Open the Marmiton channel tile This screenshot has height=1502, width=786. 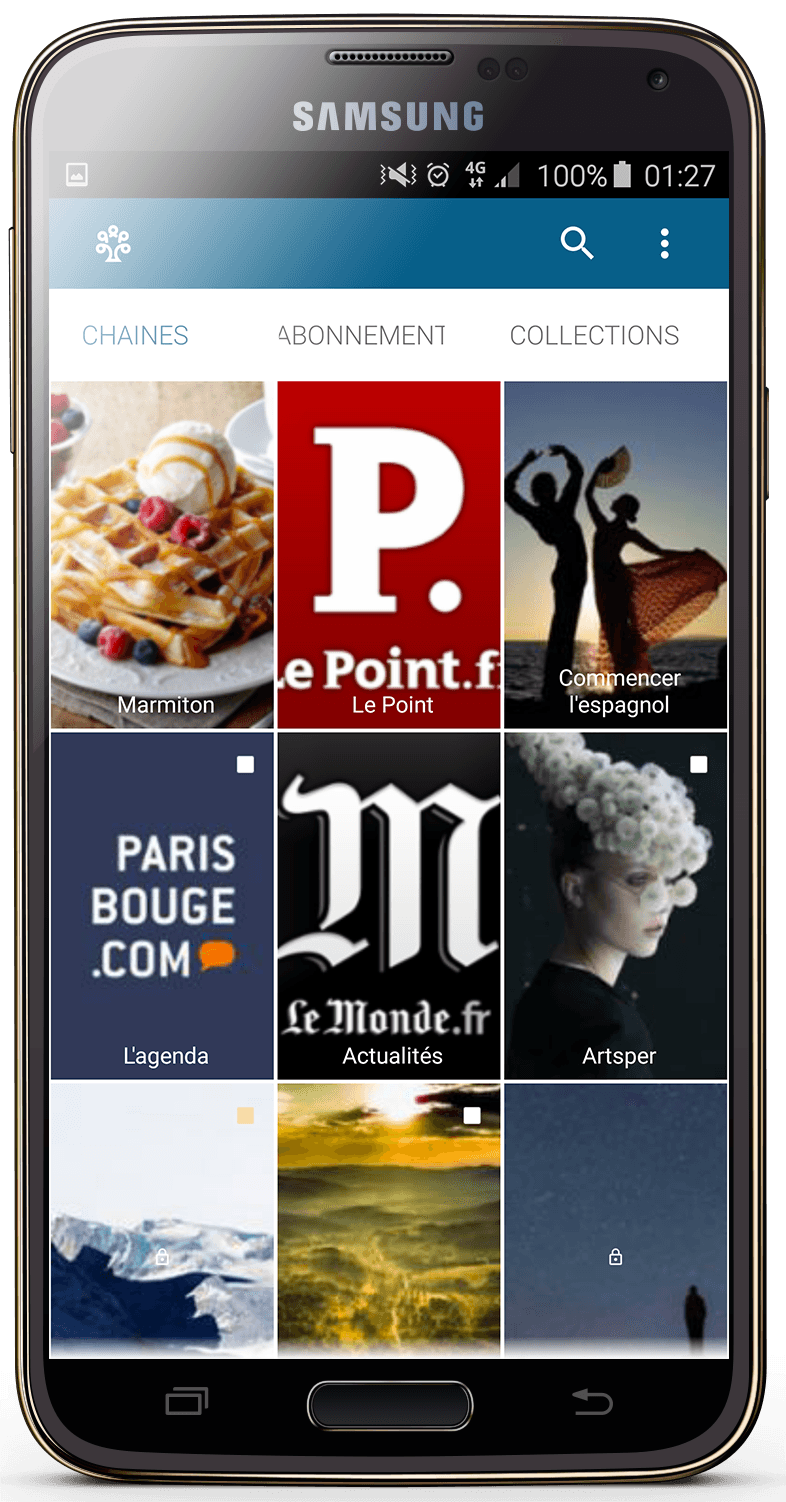point(162,555)
